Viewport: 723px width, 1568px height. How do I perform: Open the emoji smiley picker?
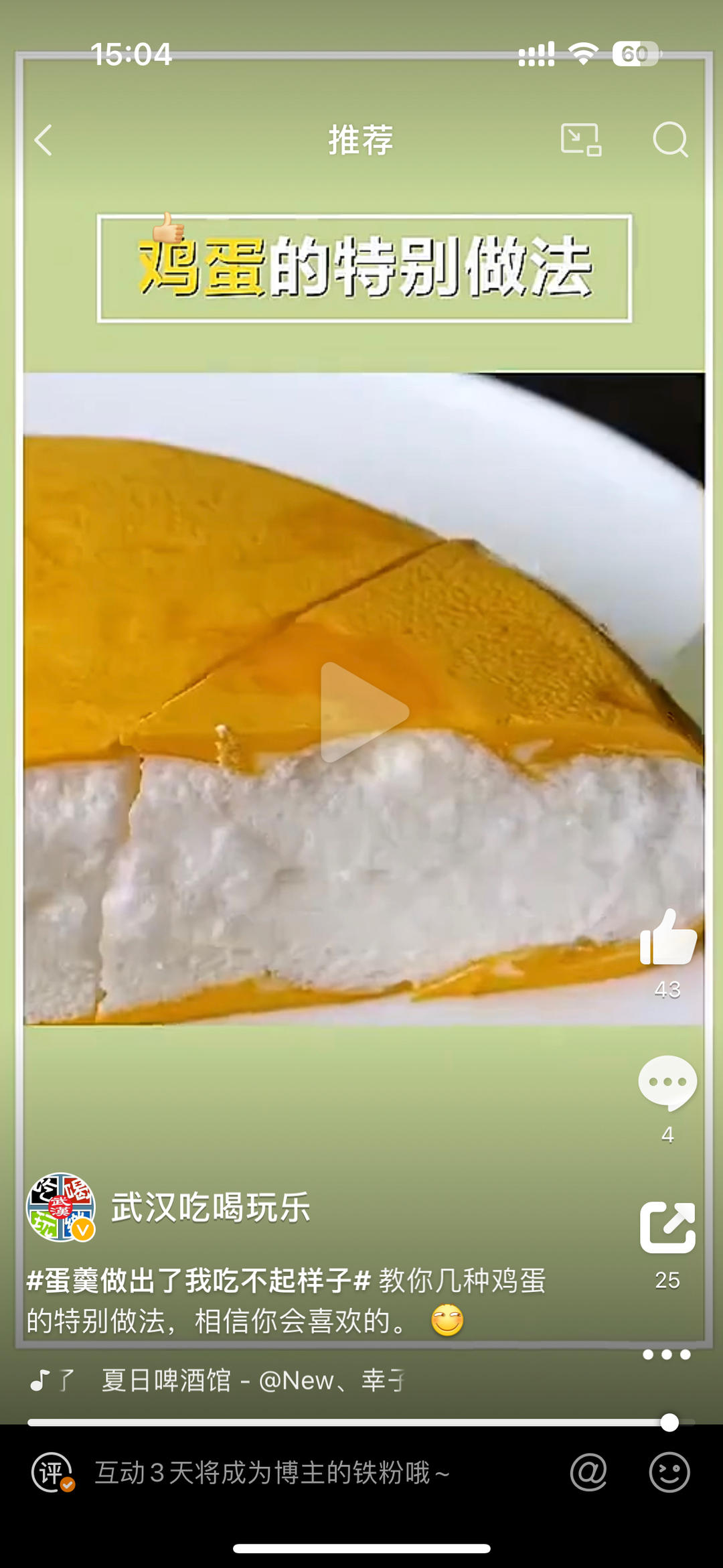(x=669, y=1472)
